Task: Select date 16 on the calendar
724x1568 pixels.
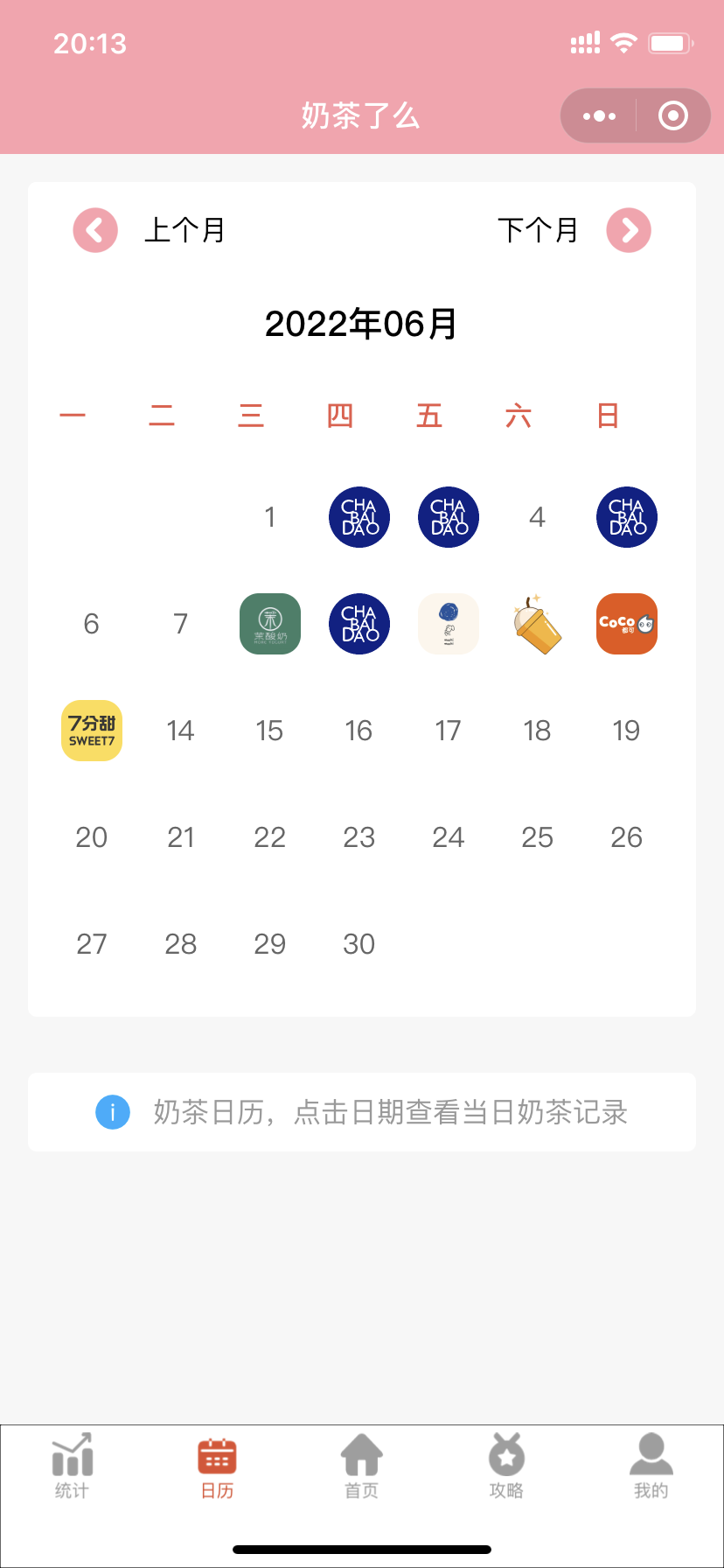Action: 359,731
